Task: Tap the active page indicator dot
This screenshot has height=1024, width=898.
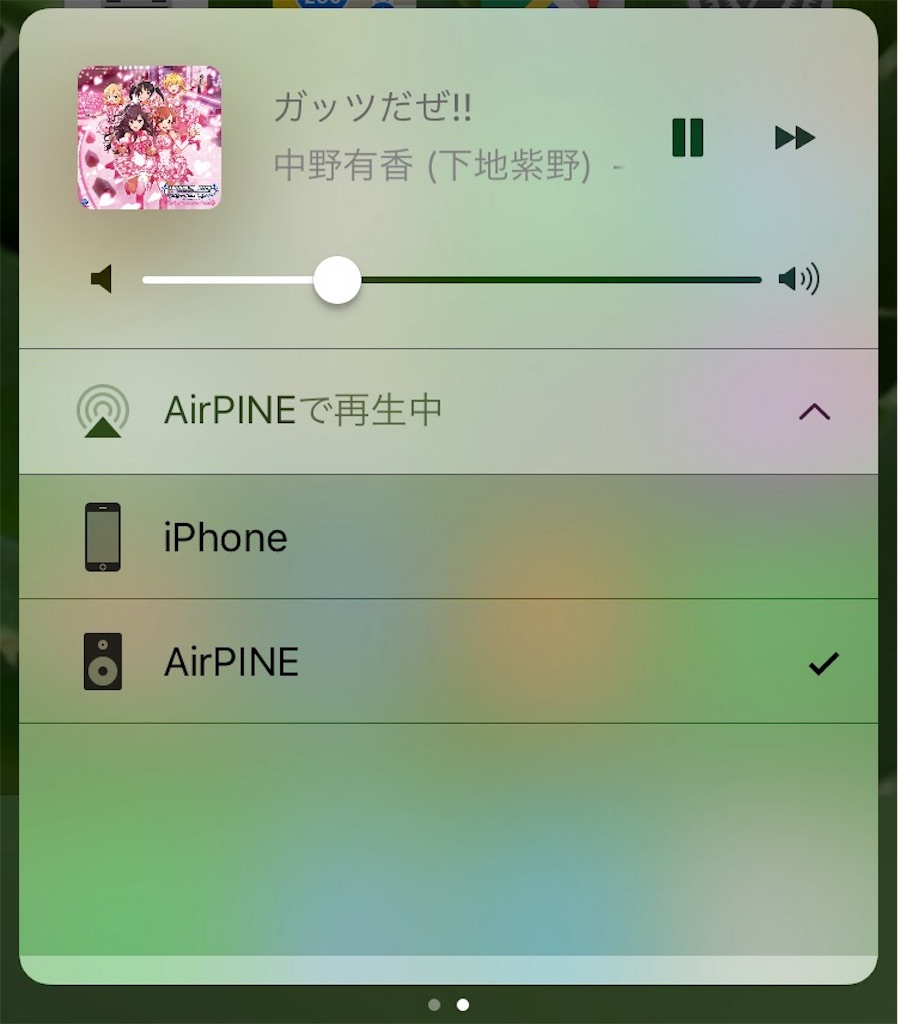Action: coord(463,1004)
